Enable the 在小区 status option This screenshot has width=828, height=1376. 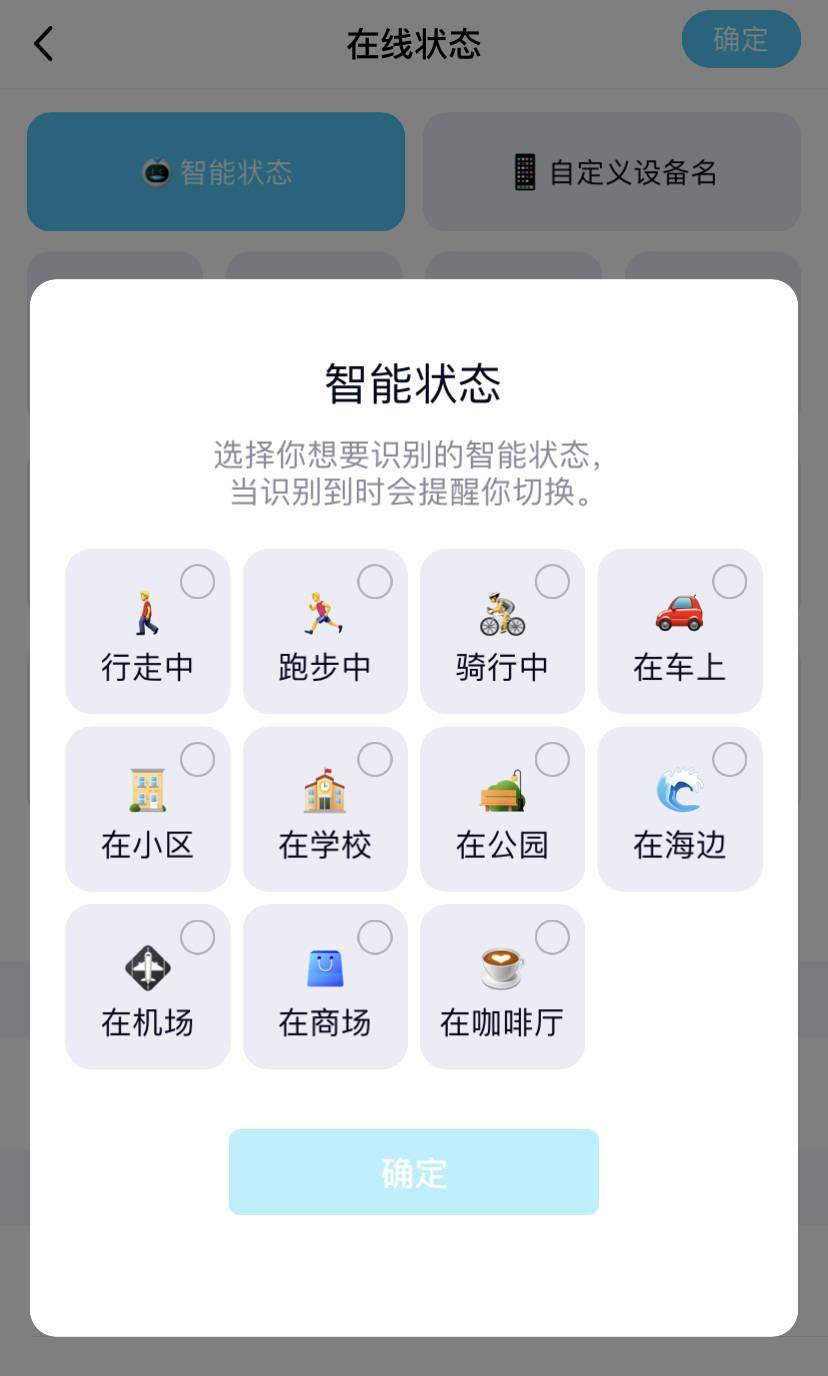pos(148,809)
